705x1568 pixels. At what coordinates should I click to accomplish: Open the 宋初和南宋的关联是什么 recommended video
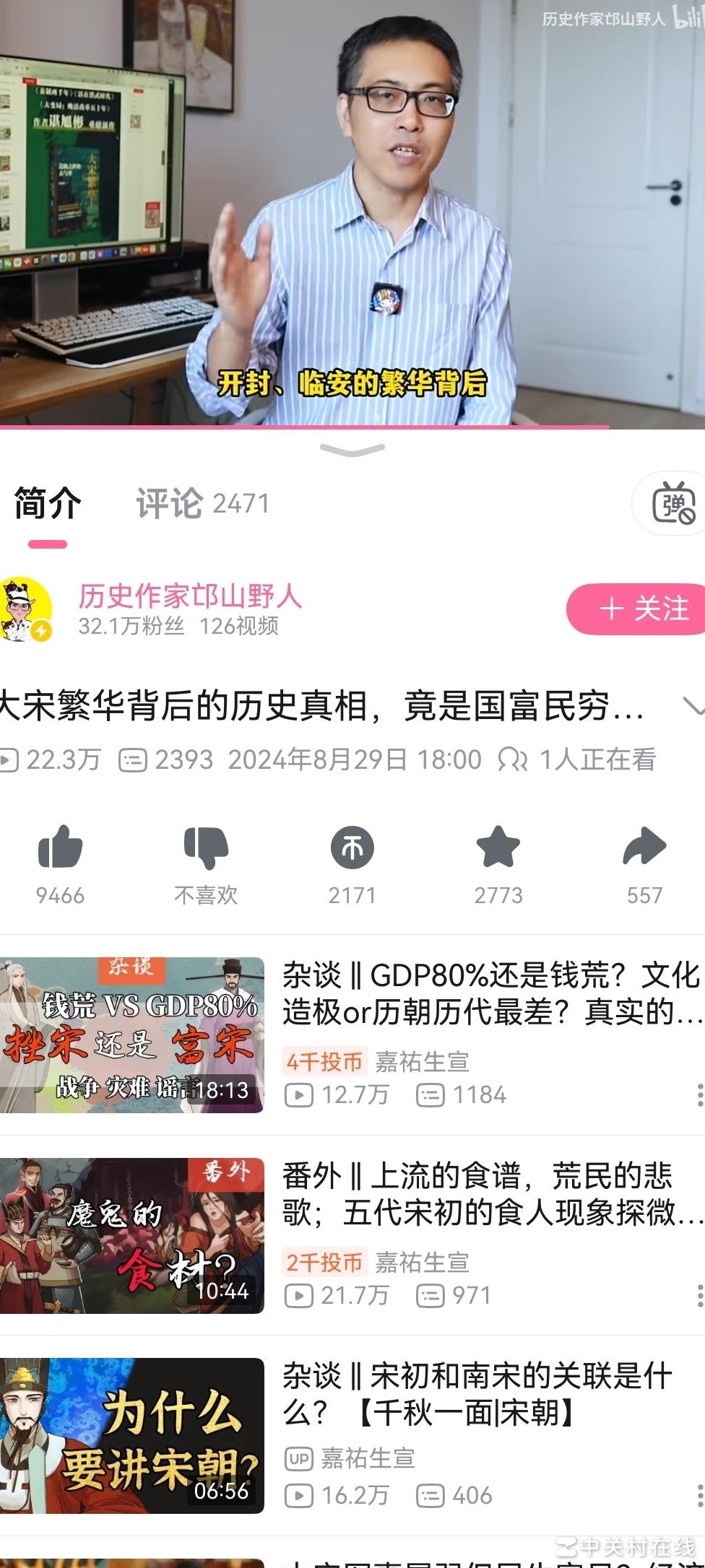click(132, 1436)
